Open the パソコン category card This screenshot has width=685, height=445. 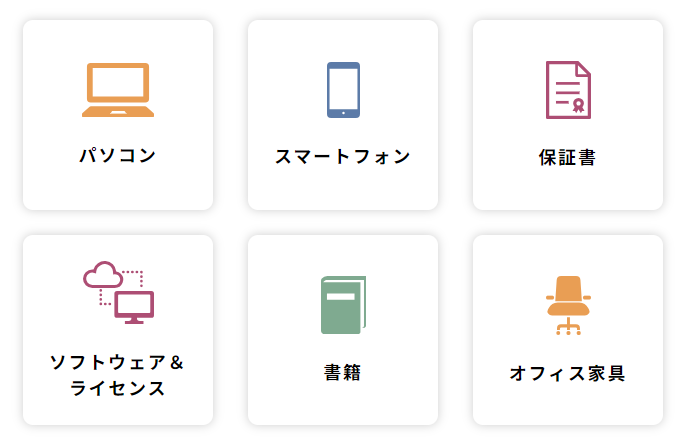[x=118, y=115]
